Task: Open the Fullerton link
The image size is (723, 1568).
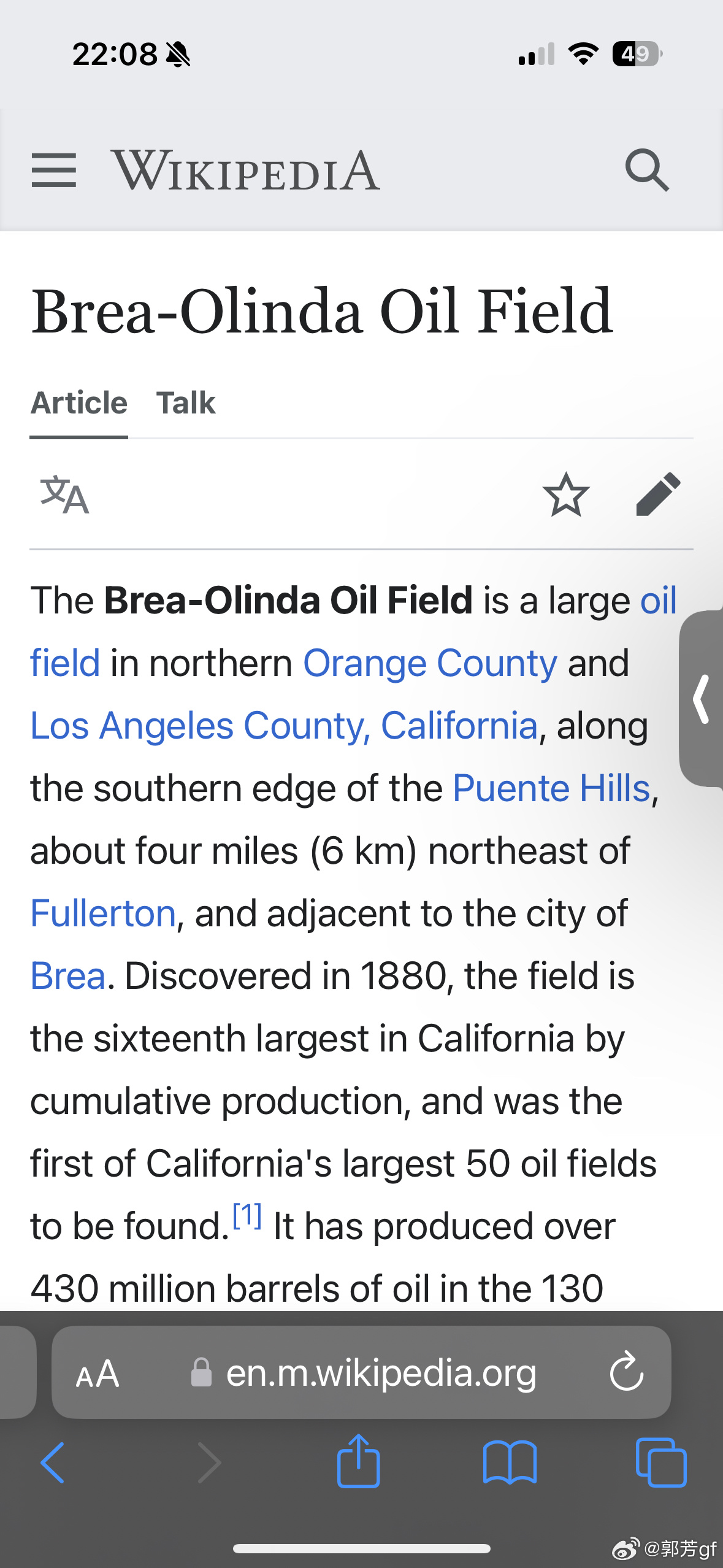Action: (x=103, y=914)
